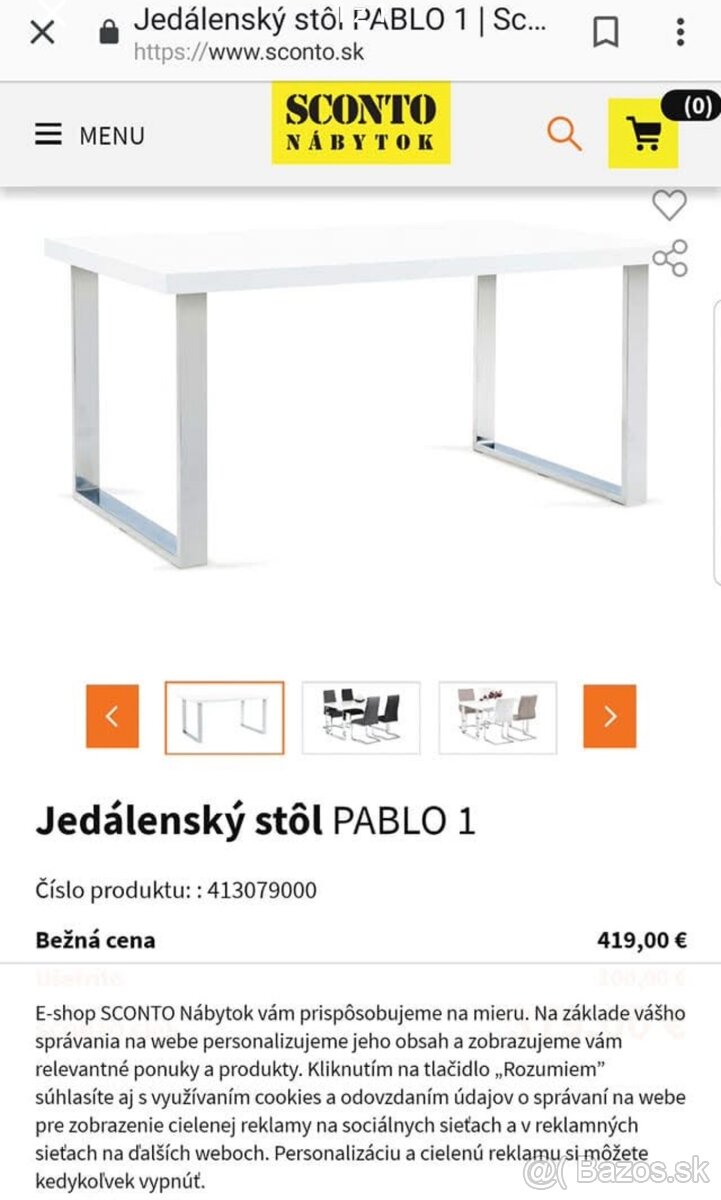Share this product
The image size is (721, 1200).
pyautogui.click(x=669, y=258)
